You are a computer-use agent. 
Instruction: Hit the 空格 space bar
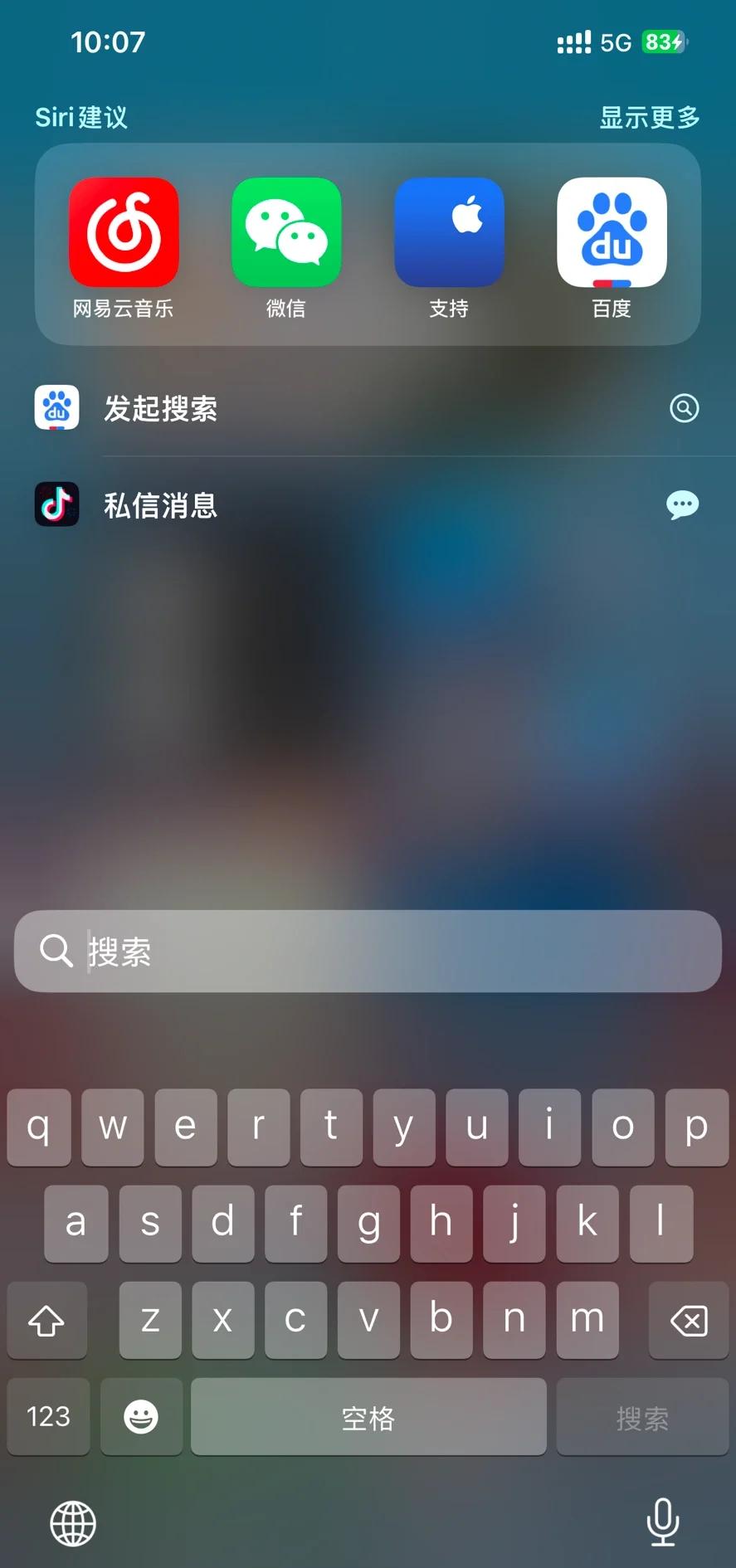click(x=368, y=1416)
